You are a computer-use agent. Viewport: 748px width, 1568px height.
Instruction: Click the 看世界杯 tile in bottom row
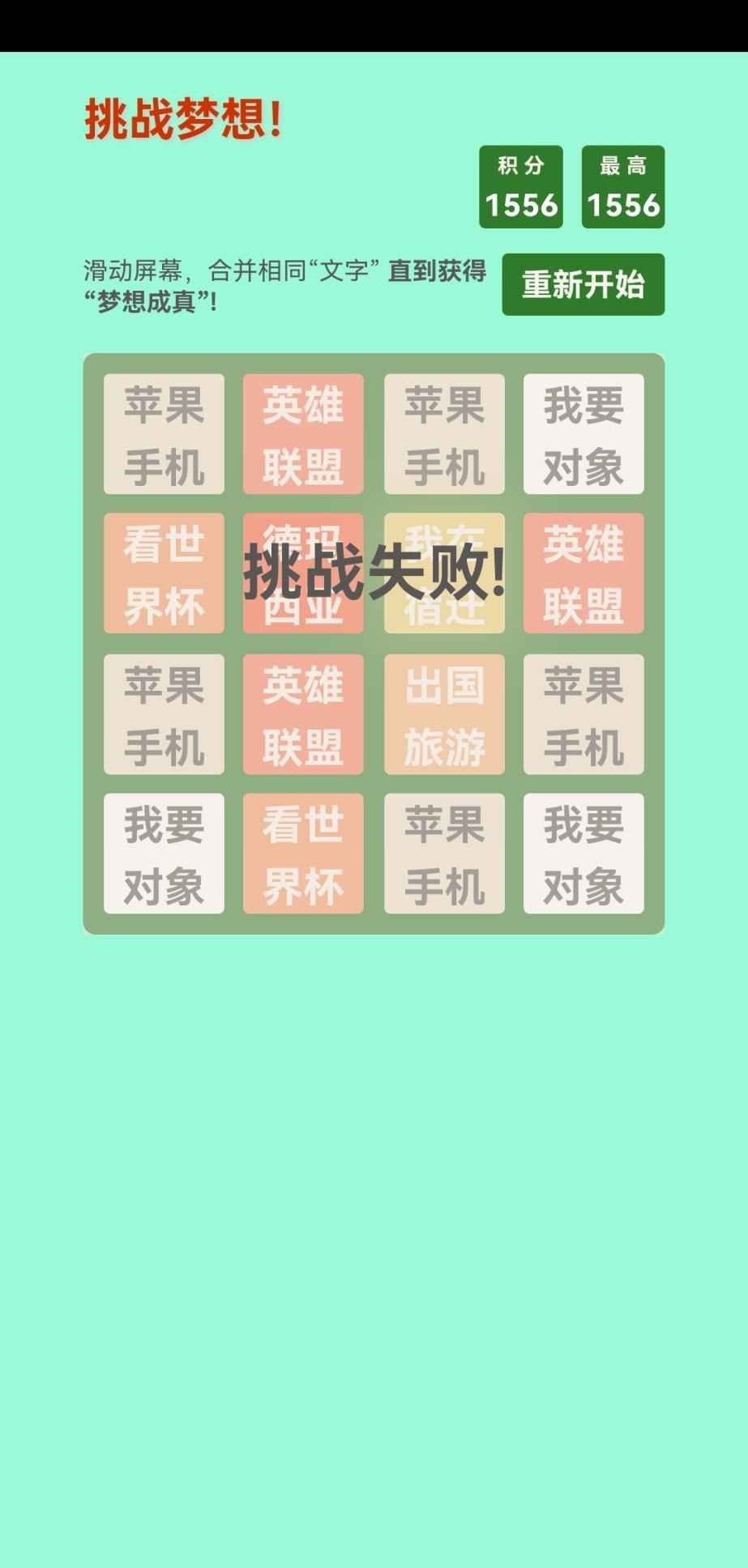click(x=303, y=854)
